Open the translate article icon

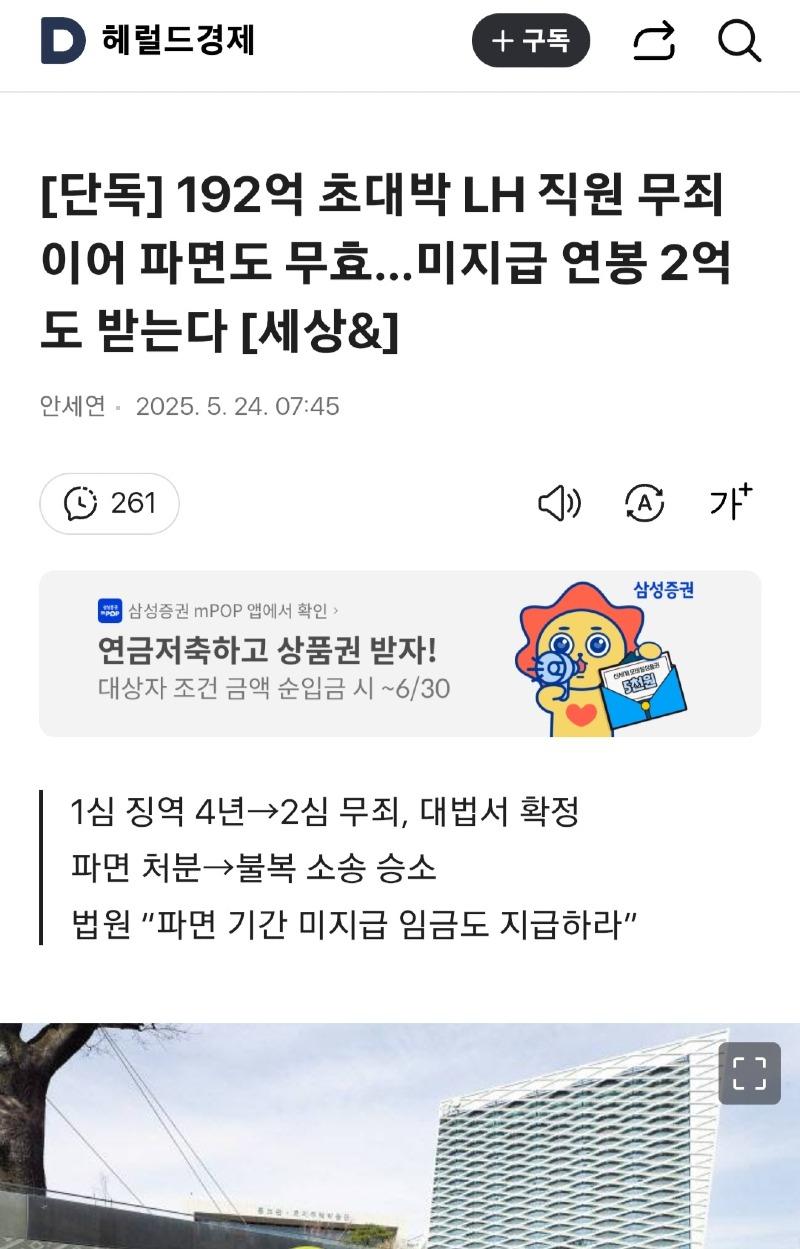(x=644, y=503)
